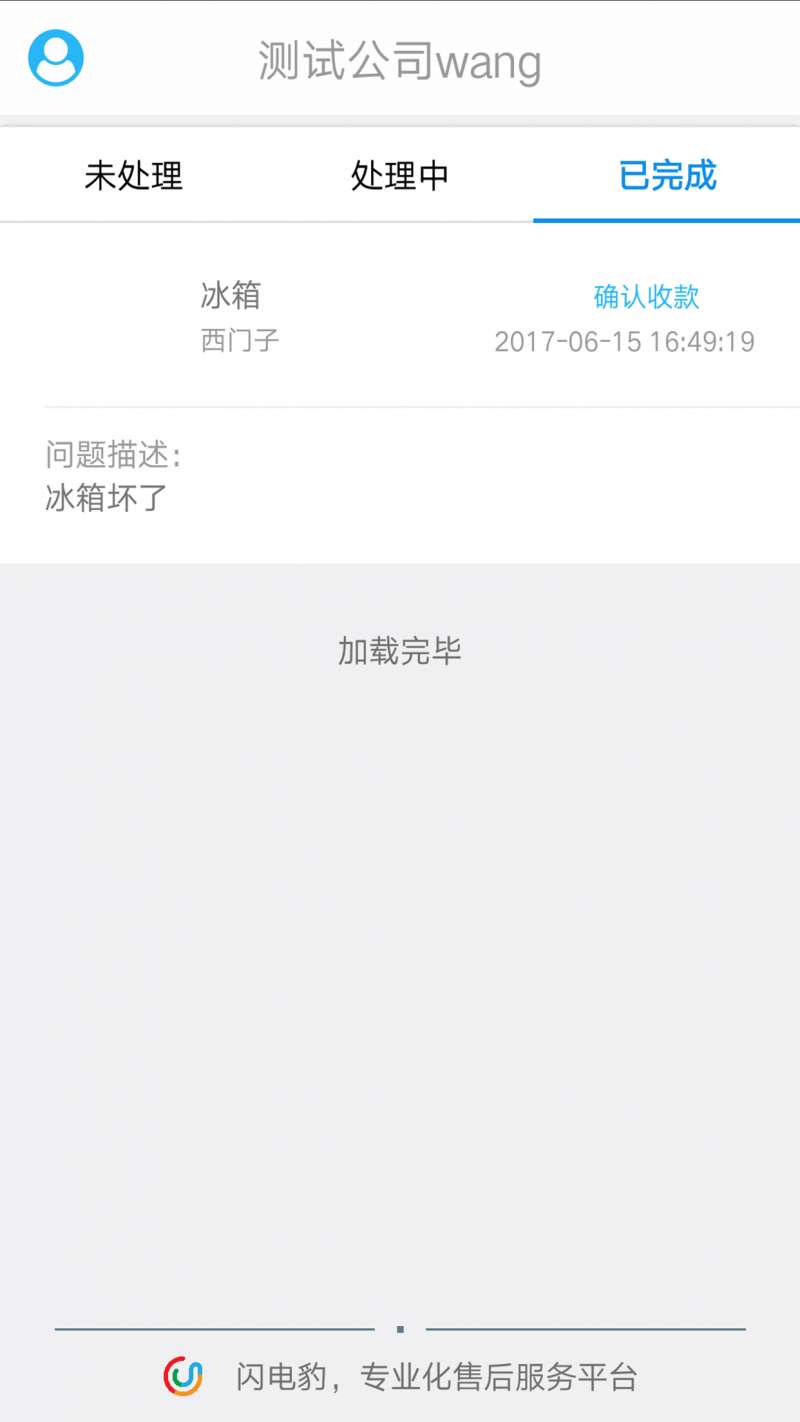Open the user profile avatar icon
800x1422 pixels.
coord(56,58)
